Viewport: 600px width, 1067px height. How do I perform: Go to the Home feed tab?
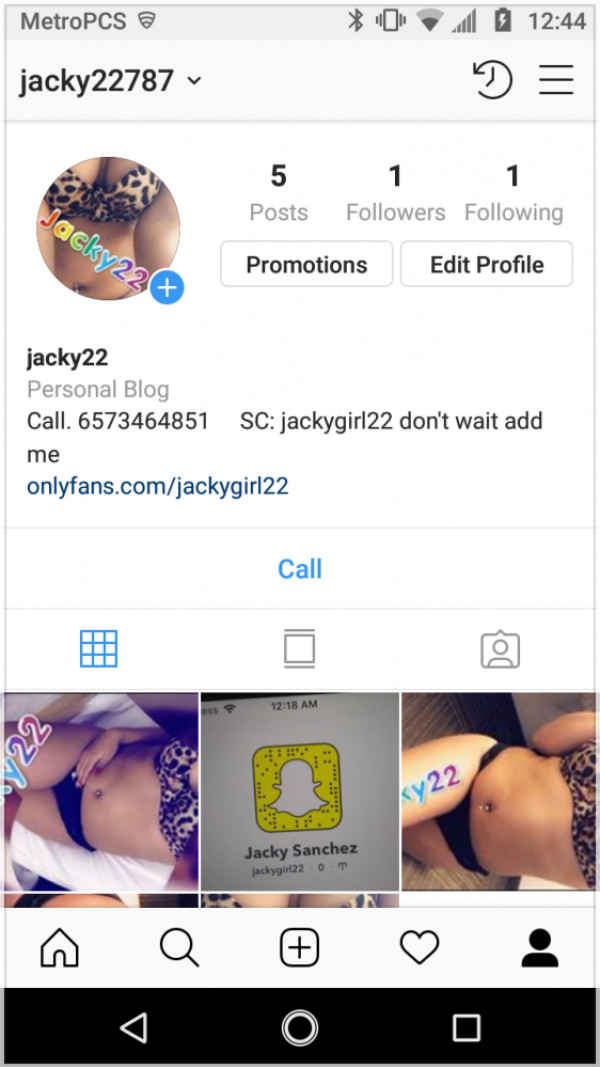pos(60,947)
